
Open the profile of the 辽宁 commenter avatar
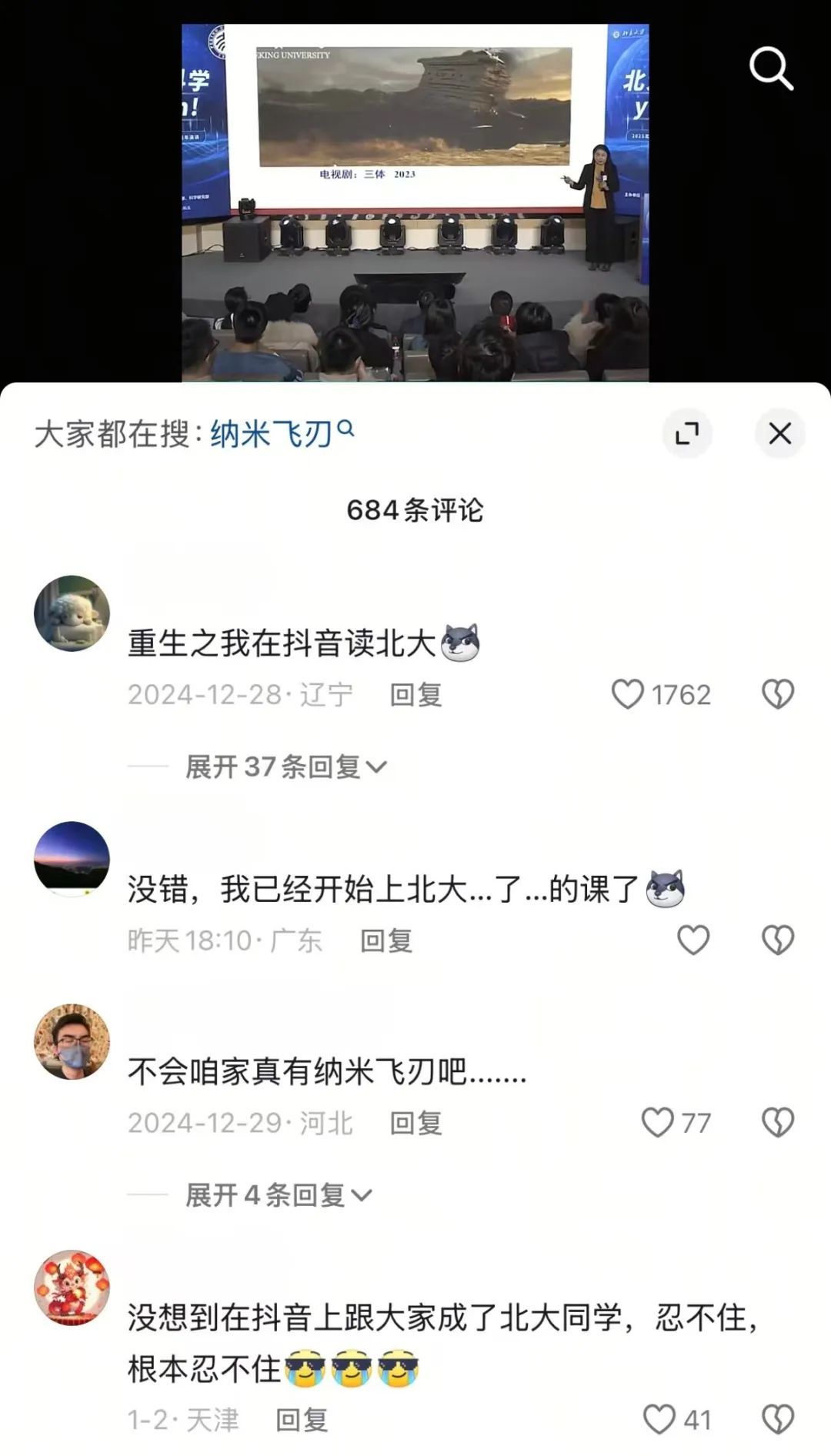(72, 613)
